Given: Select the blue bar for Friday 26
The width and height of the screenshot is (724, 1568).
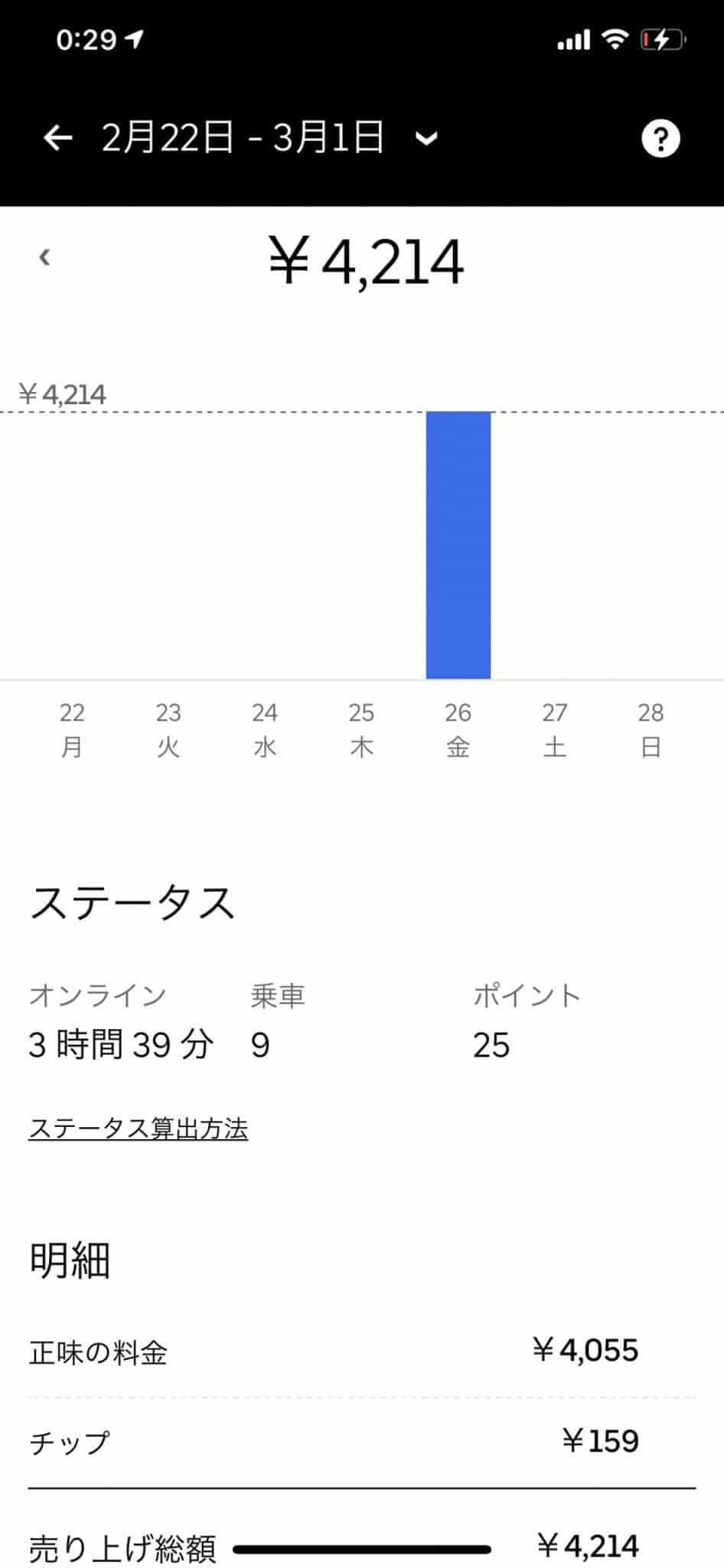Looking at the screenshot, I should (x=458, y=545).
